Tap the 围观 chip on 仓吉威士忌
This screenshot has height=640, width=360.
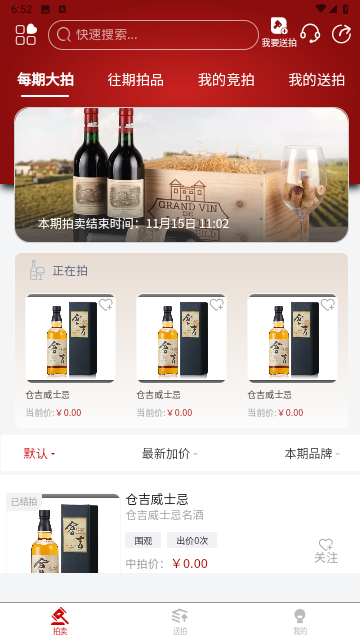coord(143,540)
